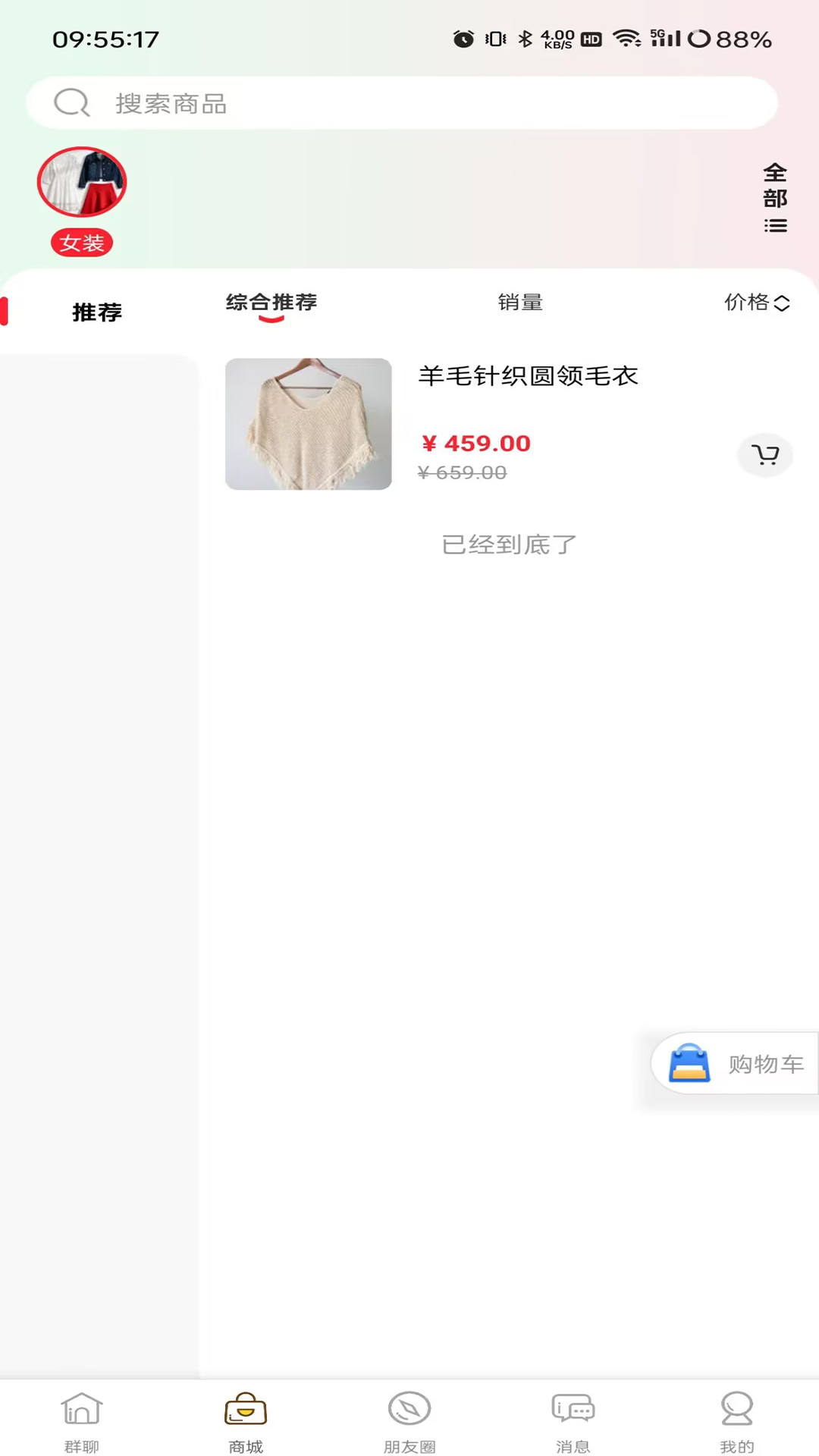
Task: Select the 商城 shopping bag icon
Action: [x=244, y=1407]
